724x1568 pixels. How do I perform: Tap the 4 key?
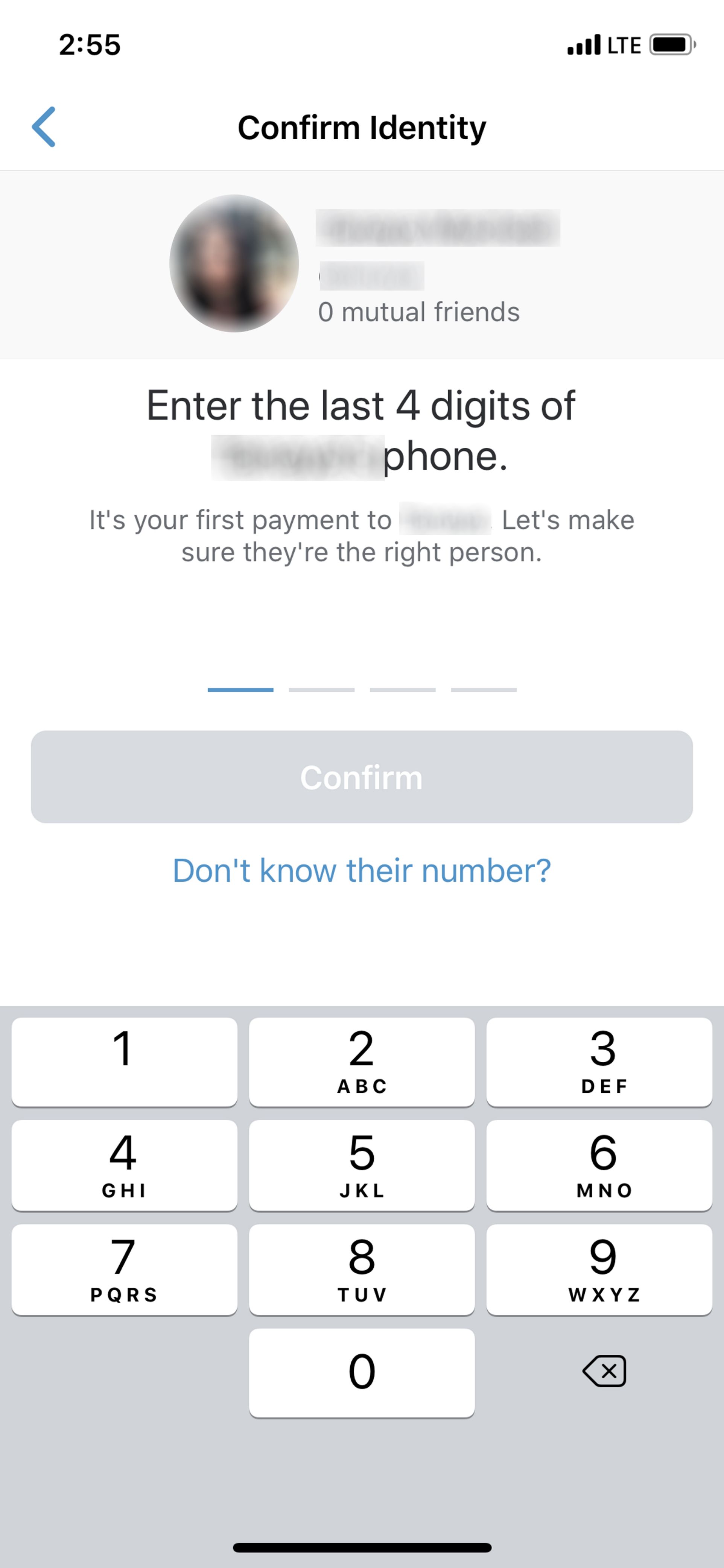[x=124, y=1165]
